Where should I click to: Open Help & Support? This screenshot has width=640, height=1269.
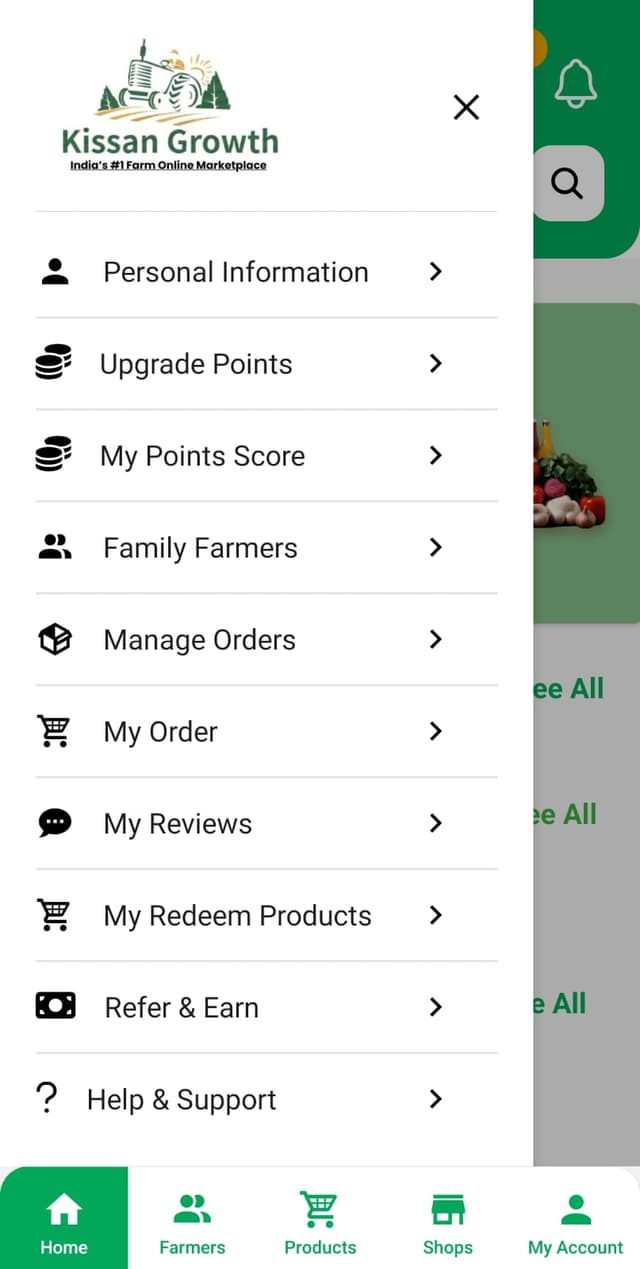(266, 1100)
